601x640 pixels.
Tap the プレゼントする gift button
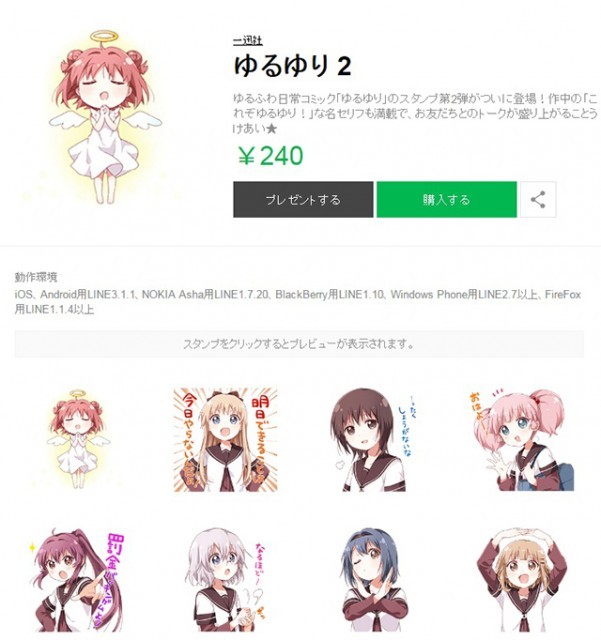click(303, 199)
